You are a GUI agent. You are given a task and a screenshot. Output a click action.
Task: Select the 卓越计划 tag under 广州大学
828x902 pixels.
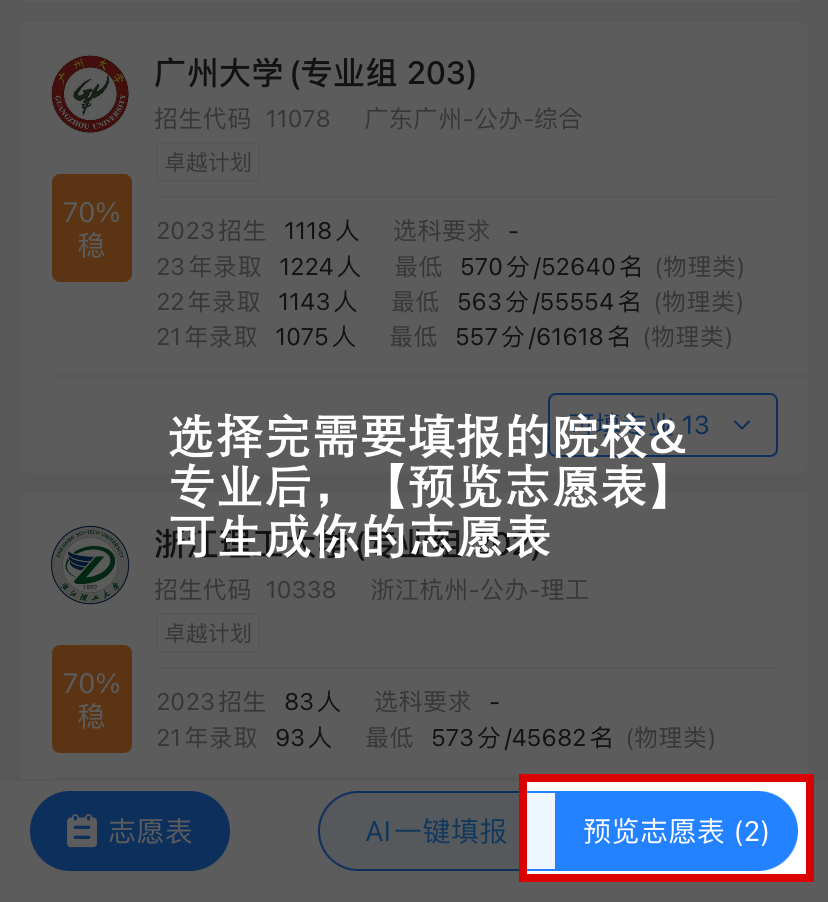coord(207,162)
